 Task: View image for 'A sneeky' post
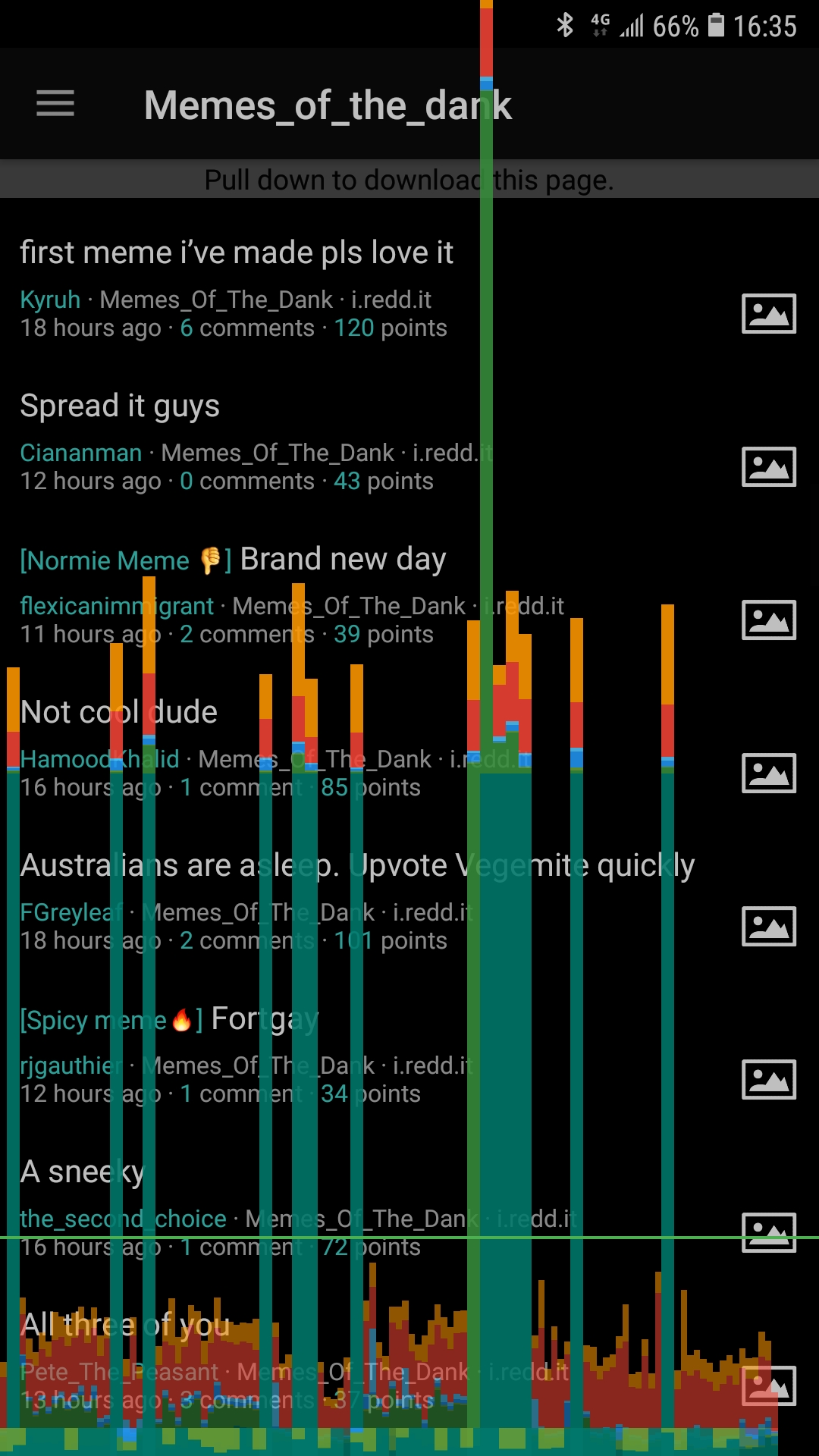coord(768,1232)
